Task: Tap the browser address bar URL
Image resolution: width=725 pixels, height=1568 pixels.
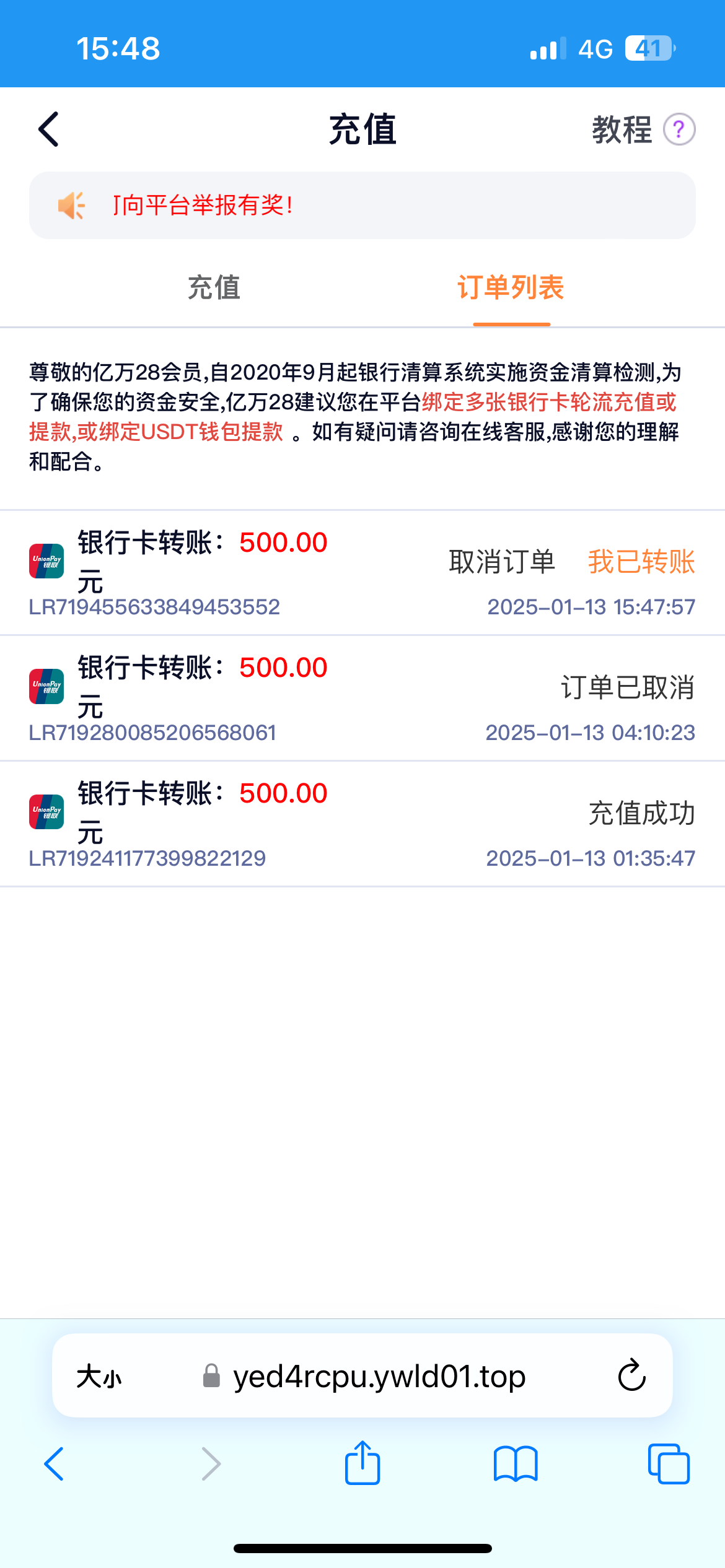Action: 379,1377
